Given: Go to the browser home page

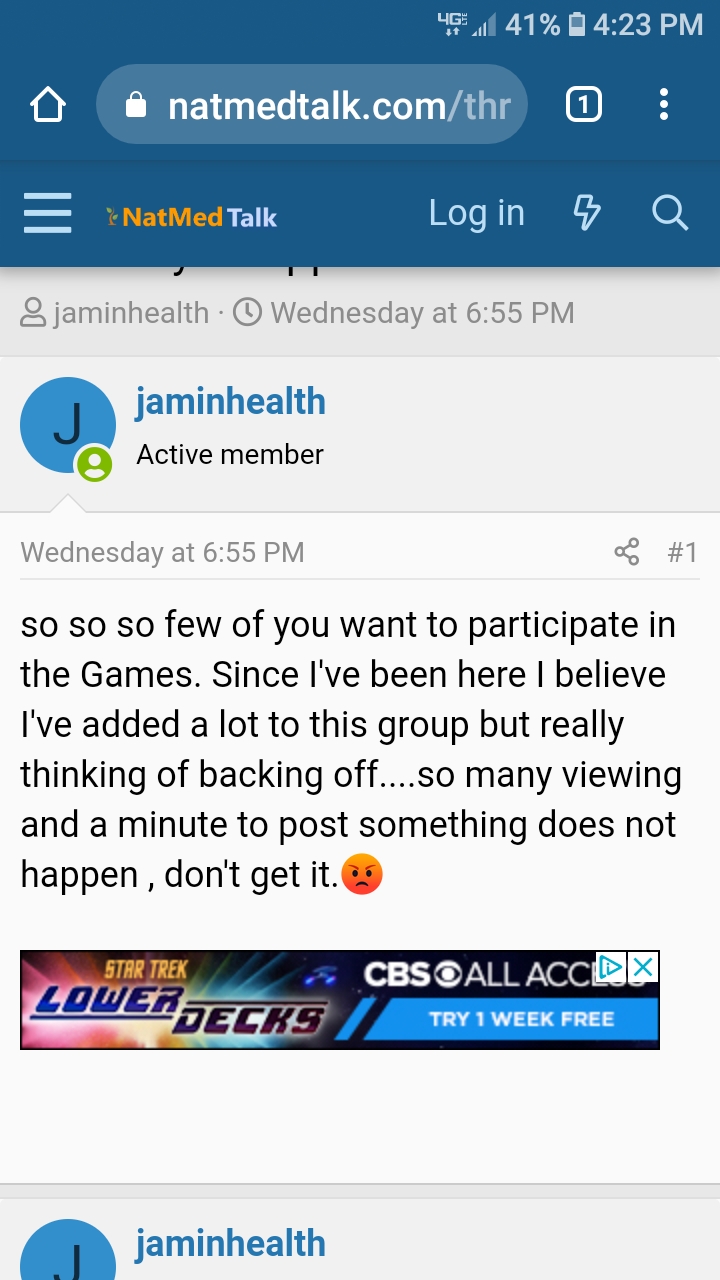Looking at the screenshot, I should tap(48, 105).
